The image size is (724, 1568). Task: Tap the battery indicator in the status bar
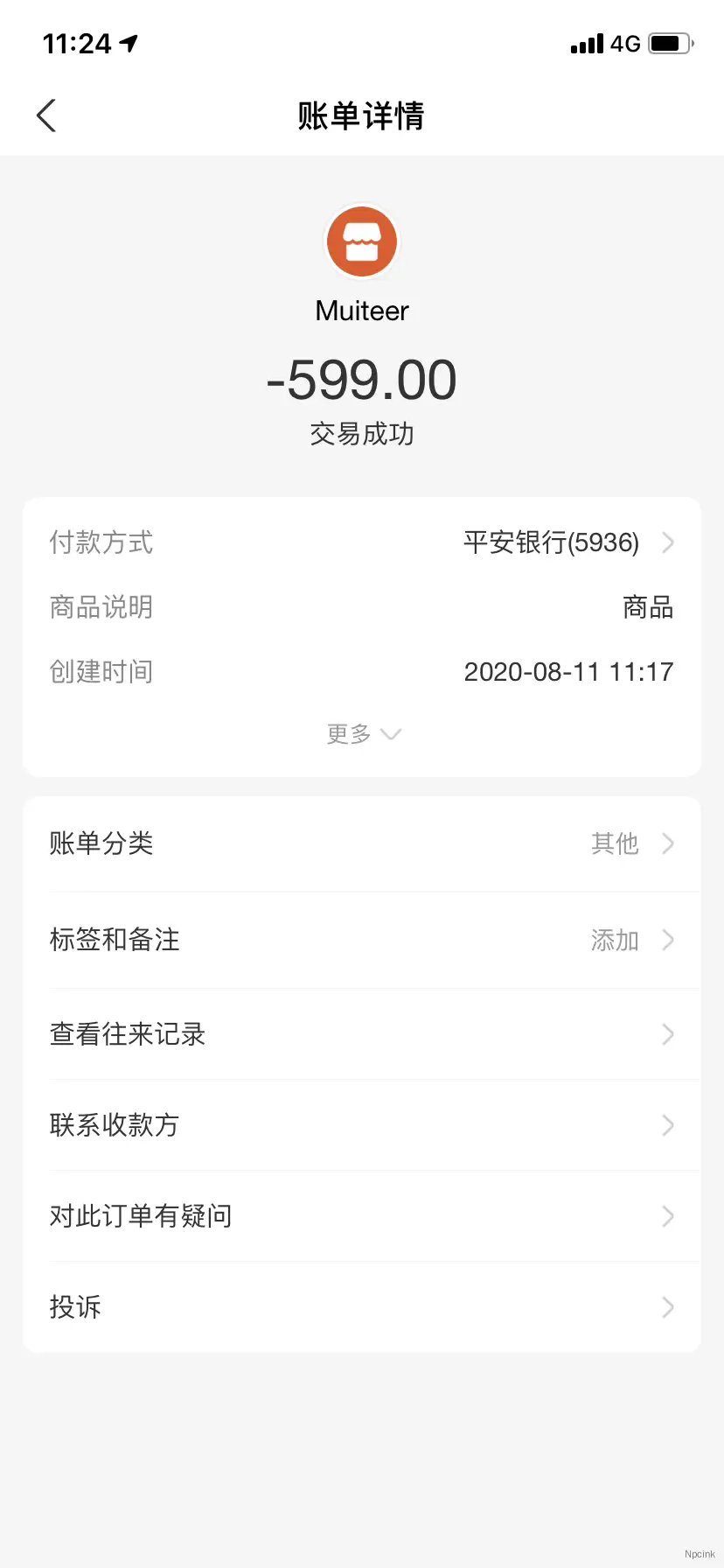pos(669,42)
